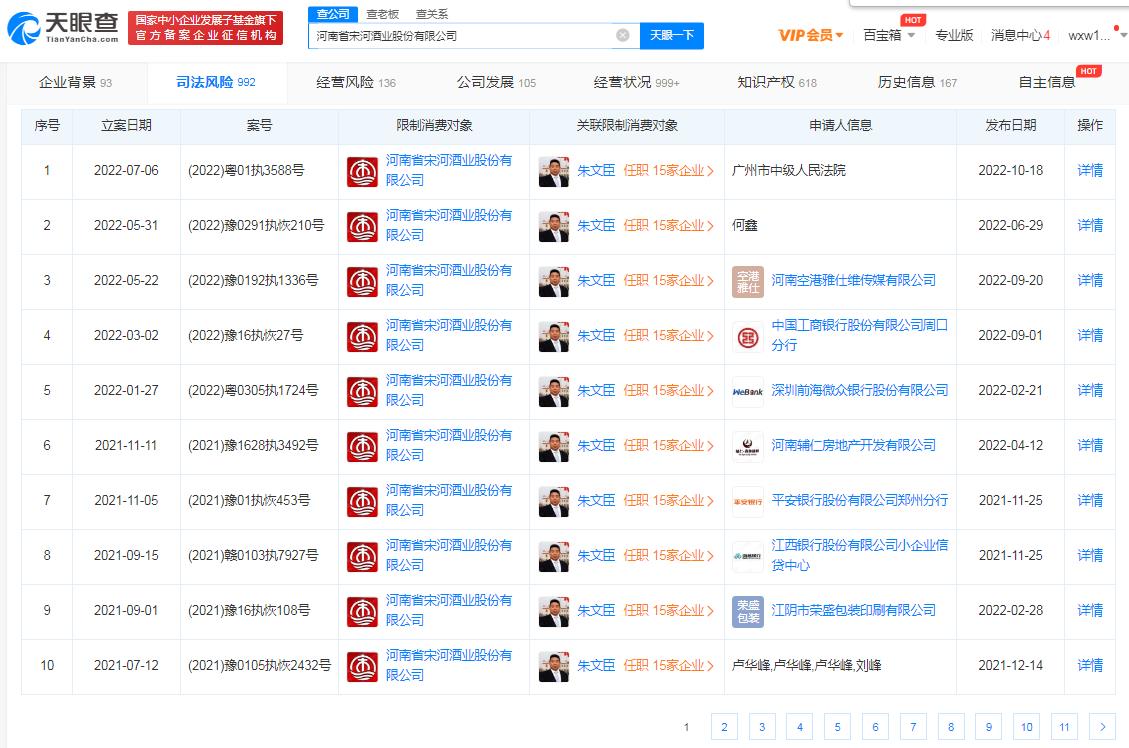Go to the next page arrow

[1102, 727]
